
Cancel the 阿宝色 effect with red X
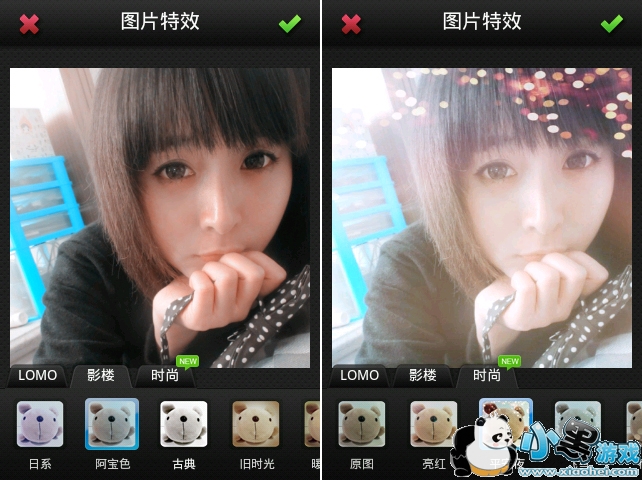(30, 23)
